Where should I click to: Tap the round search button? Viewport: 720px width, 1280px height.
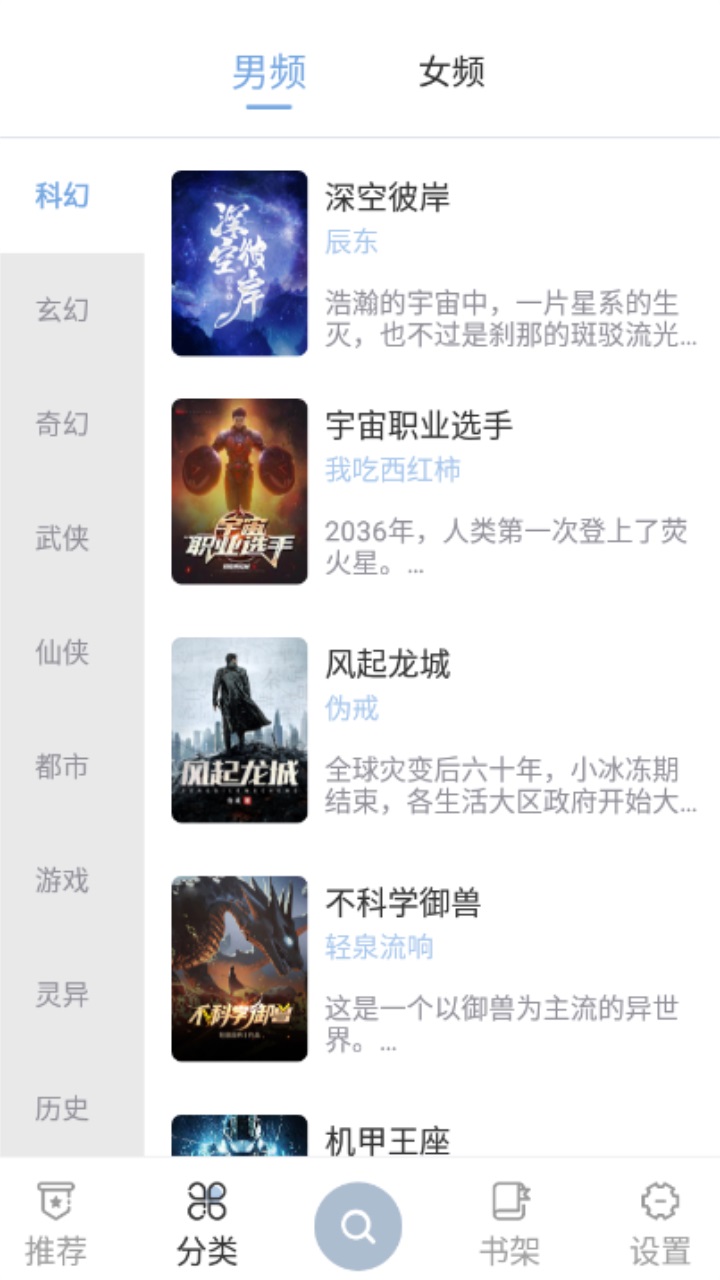click(358, 1226)
